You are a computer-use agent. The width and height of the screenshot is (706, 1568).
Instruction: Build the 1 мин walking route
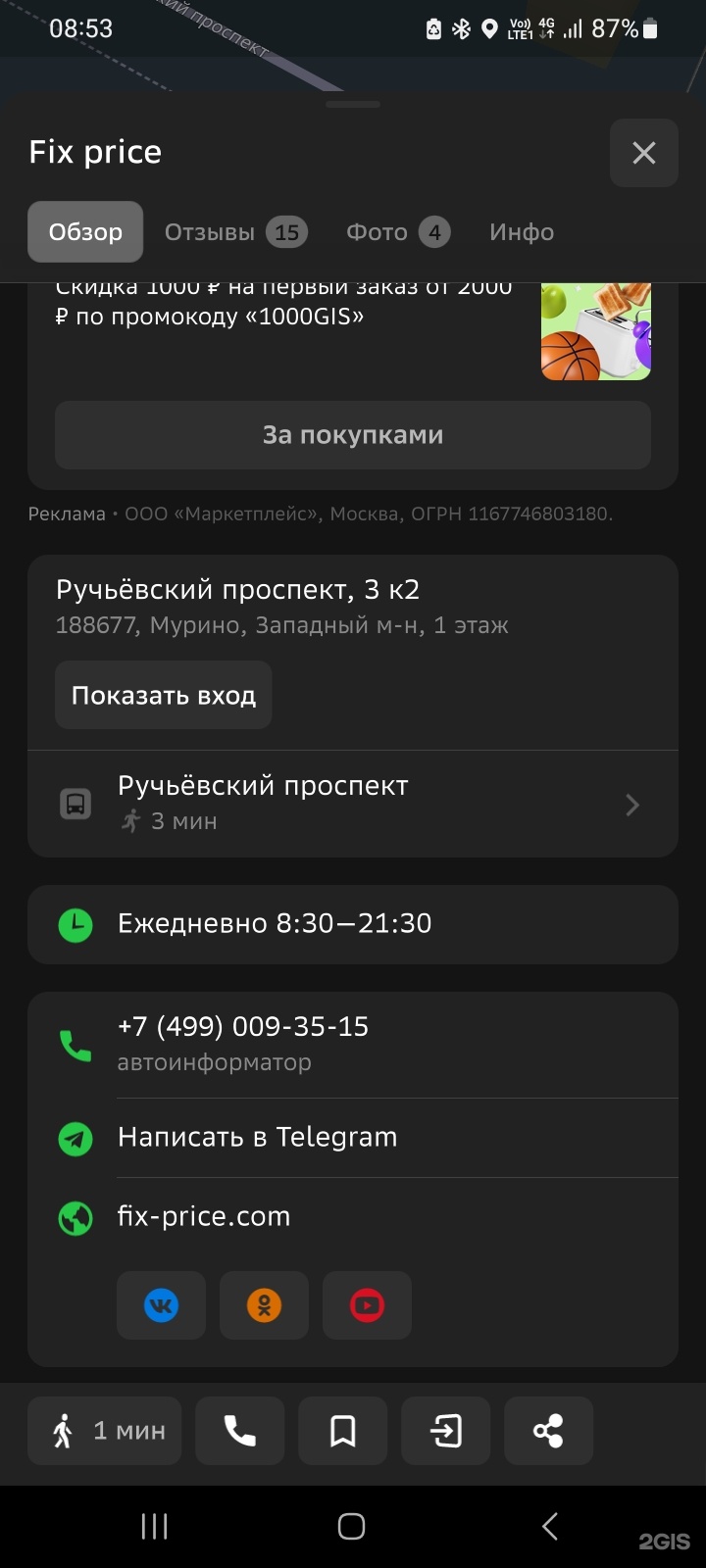tap(105, 1431)
